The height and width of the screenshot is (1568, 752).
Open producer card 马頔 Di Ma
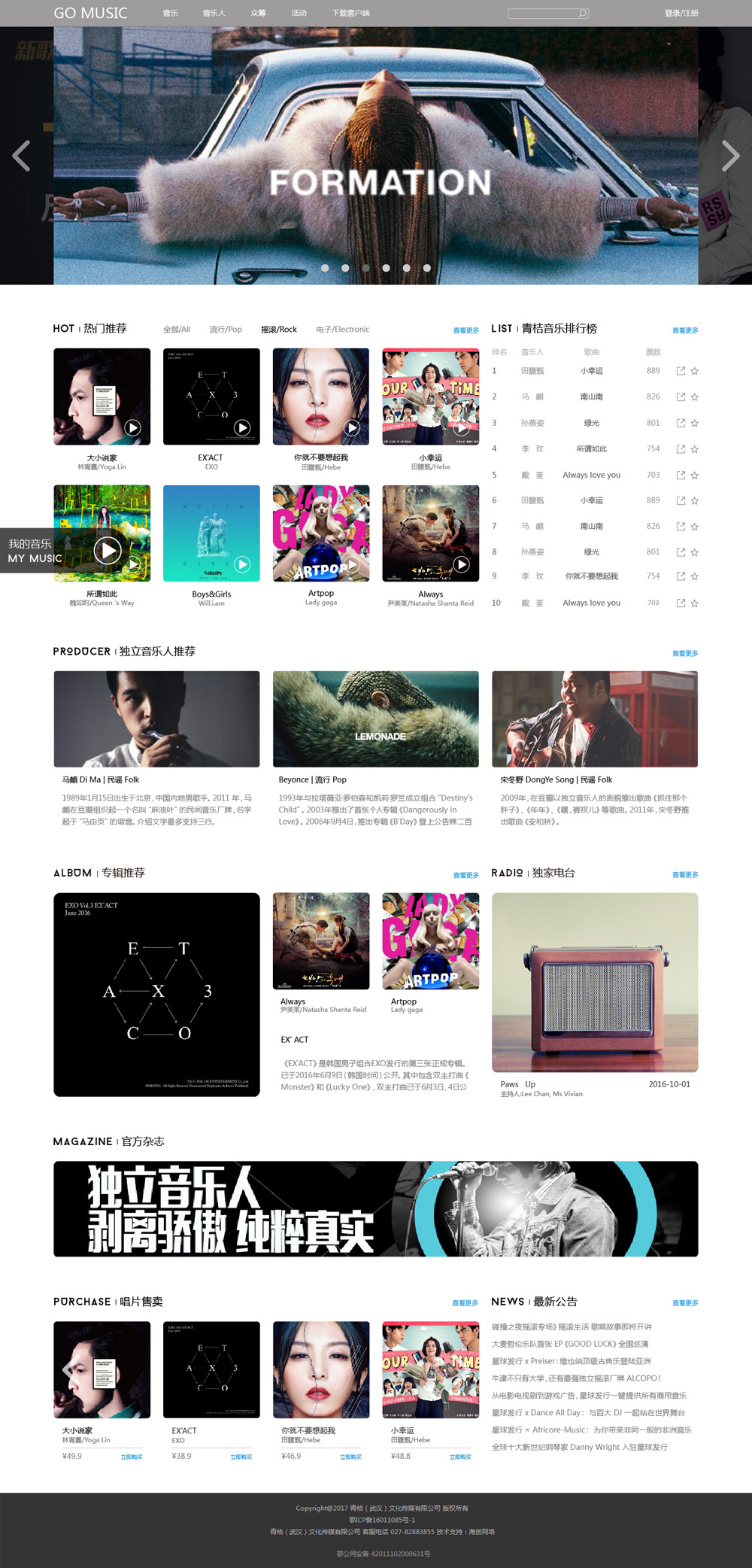156,719
